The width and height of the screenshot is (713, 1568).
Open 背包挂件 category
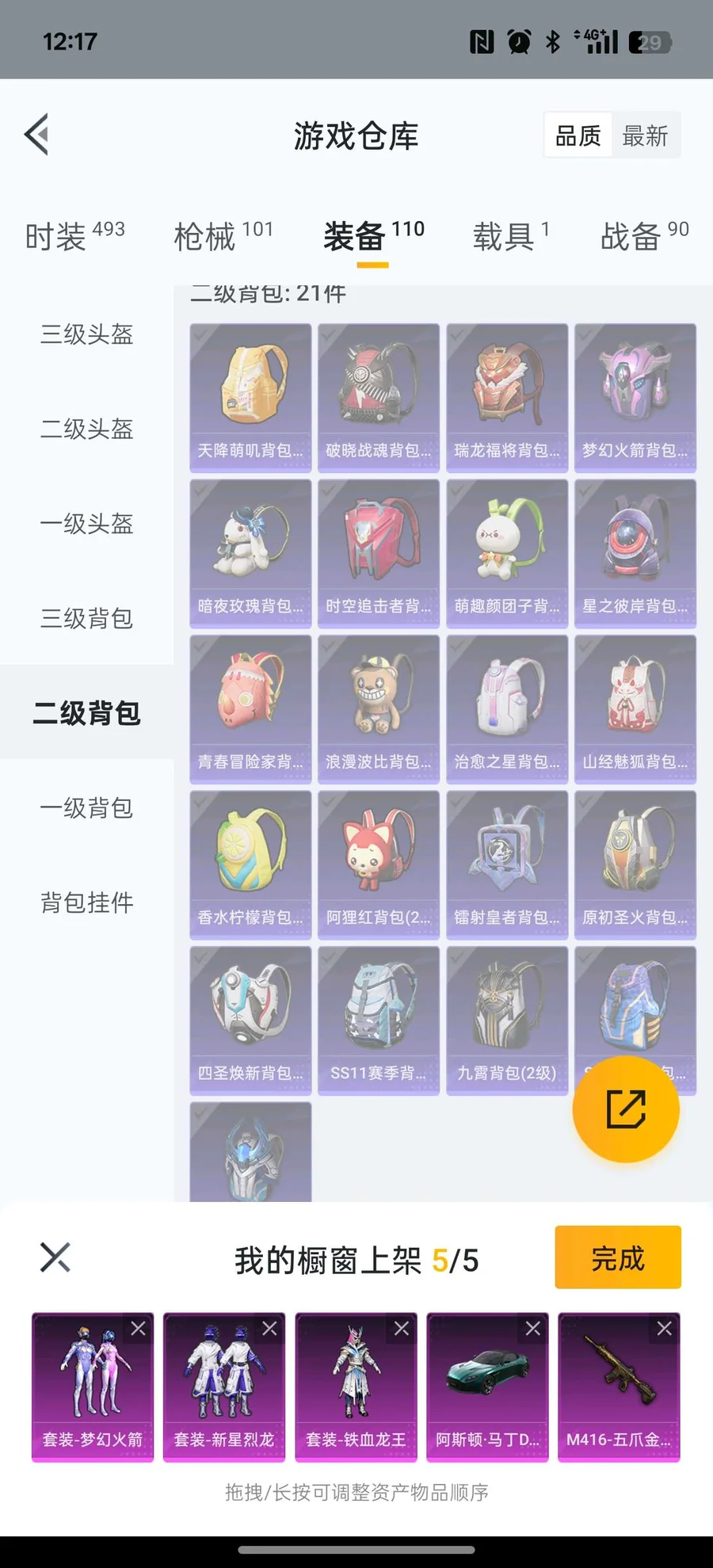87,902
